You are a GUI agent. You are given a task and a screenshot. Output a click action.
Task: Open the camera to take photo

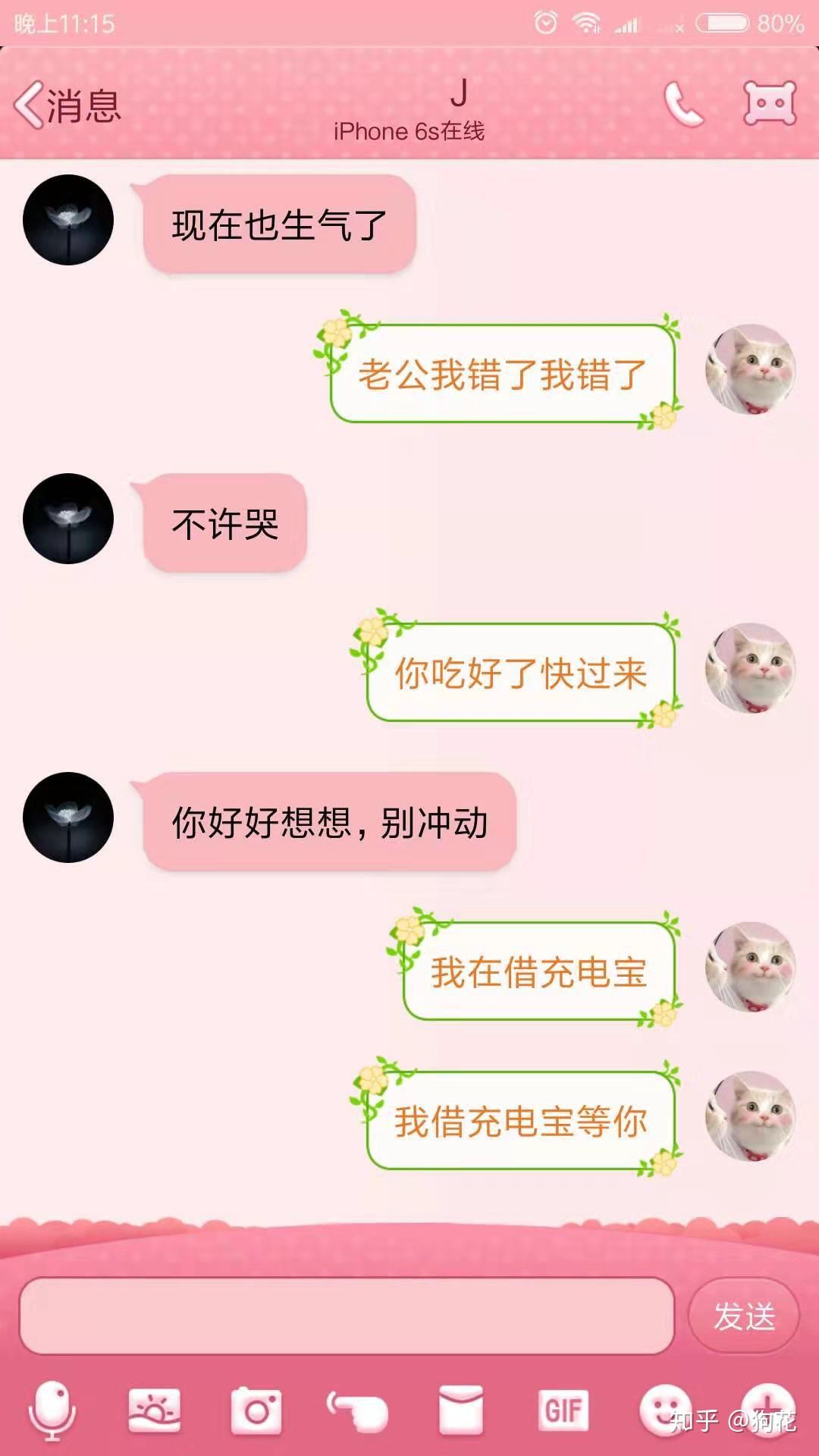point(256,1410)
